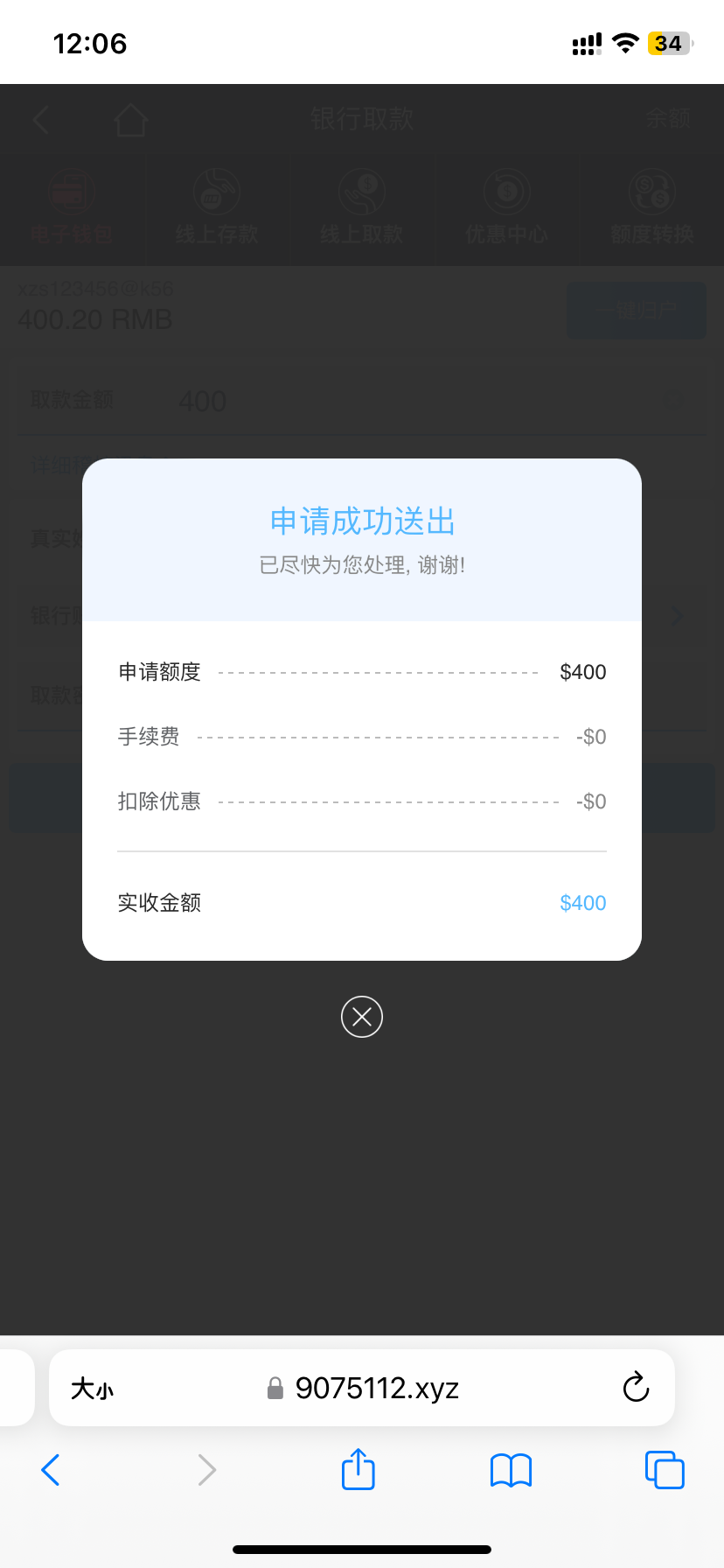Open the page text size menu
This screenshot has height=1568, width=724.
(93, 1389)
